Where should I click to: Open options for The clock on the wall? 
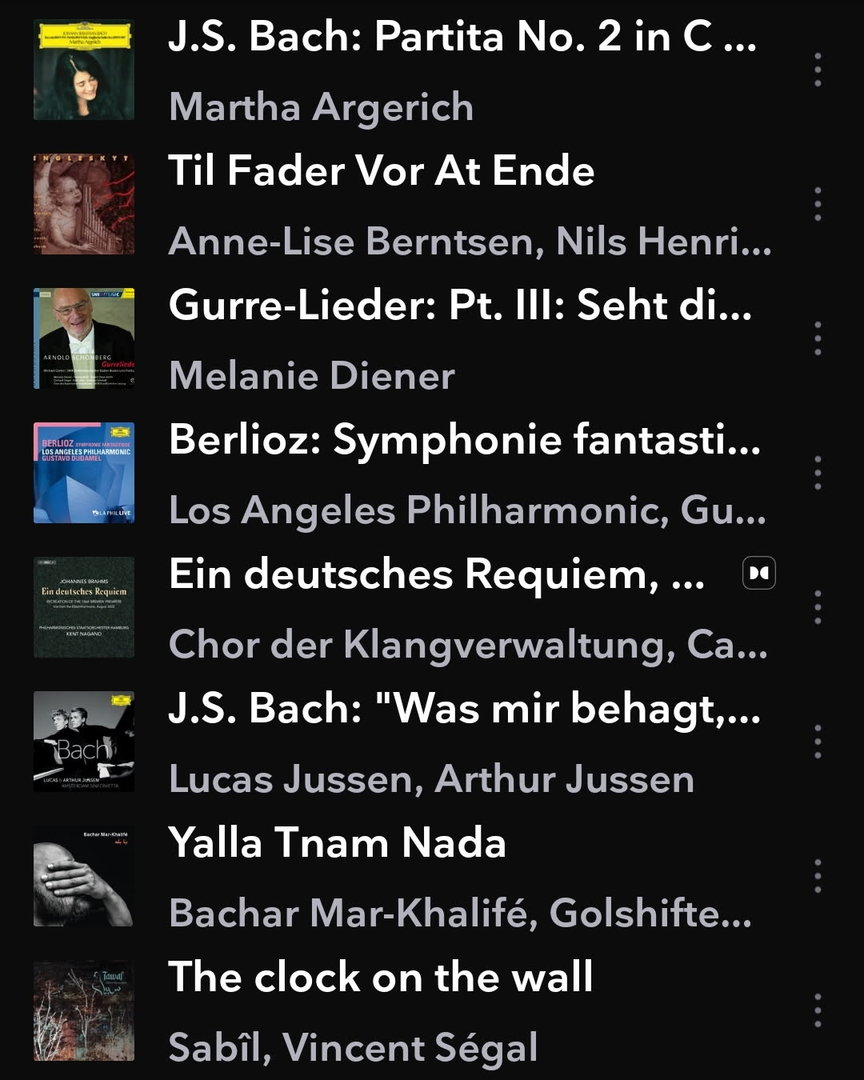(818, 1010)
